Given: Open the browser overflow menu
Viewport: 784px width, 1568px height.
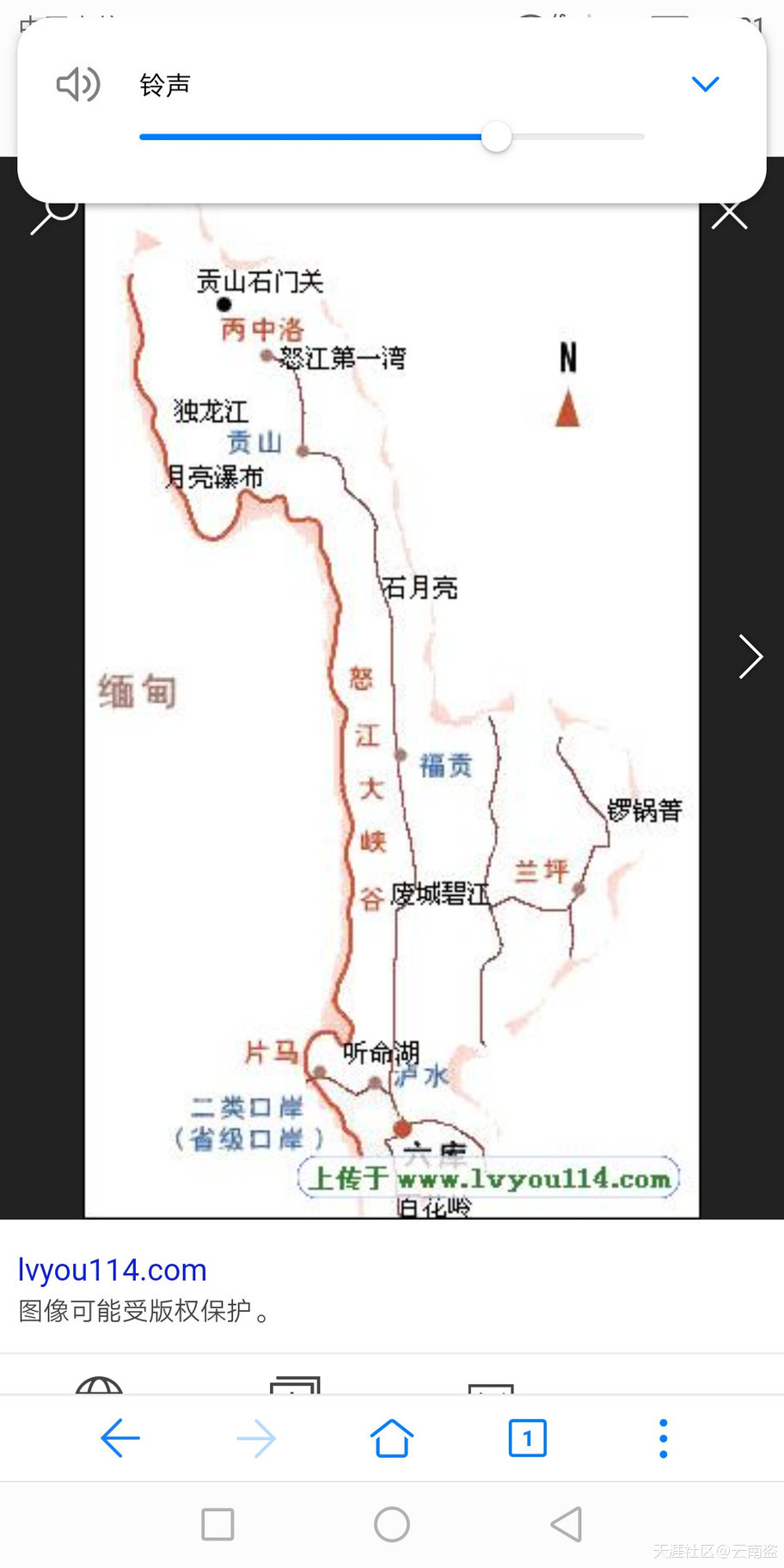Looking at the screenshot, I should click(663, 1438).
